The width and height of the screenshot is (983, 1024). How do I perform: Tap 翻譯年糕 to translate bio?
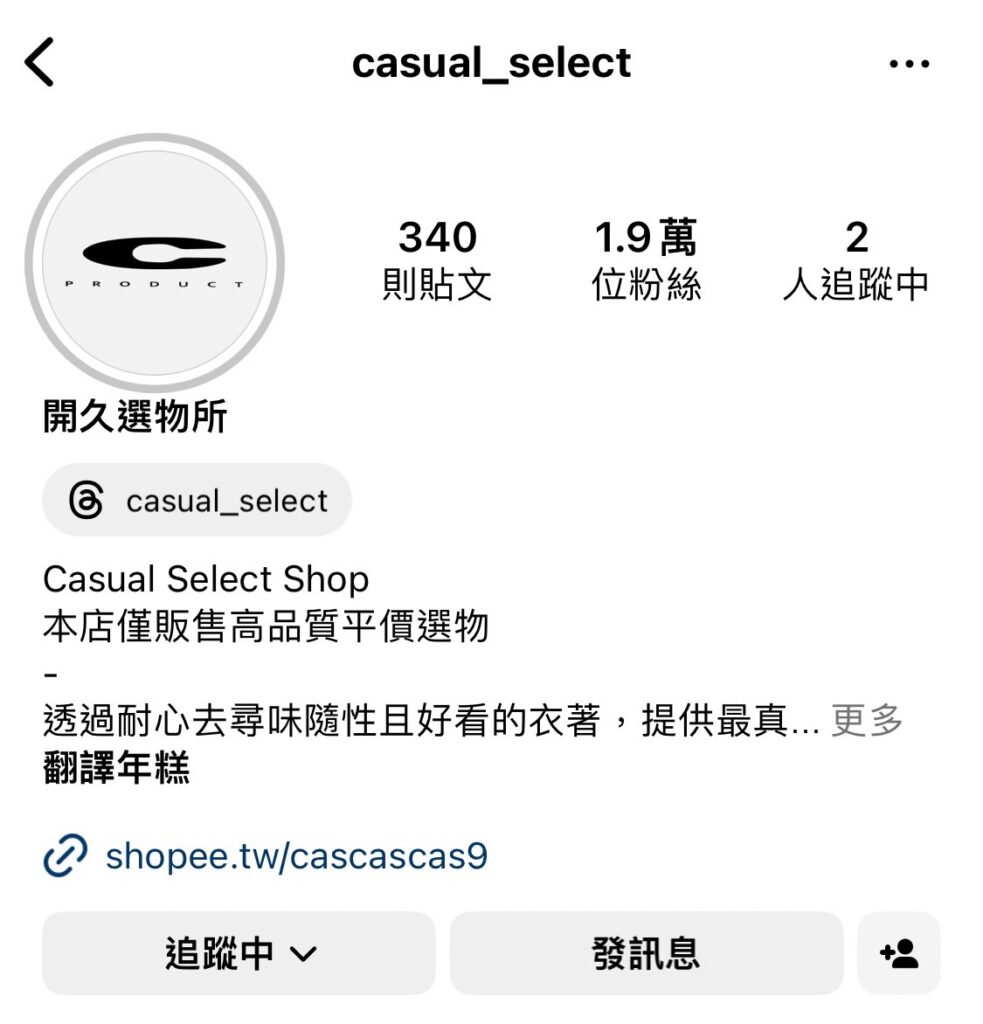116,769
